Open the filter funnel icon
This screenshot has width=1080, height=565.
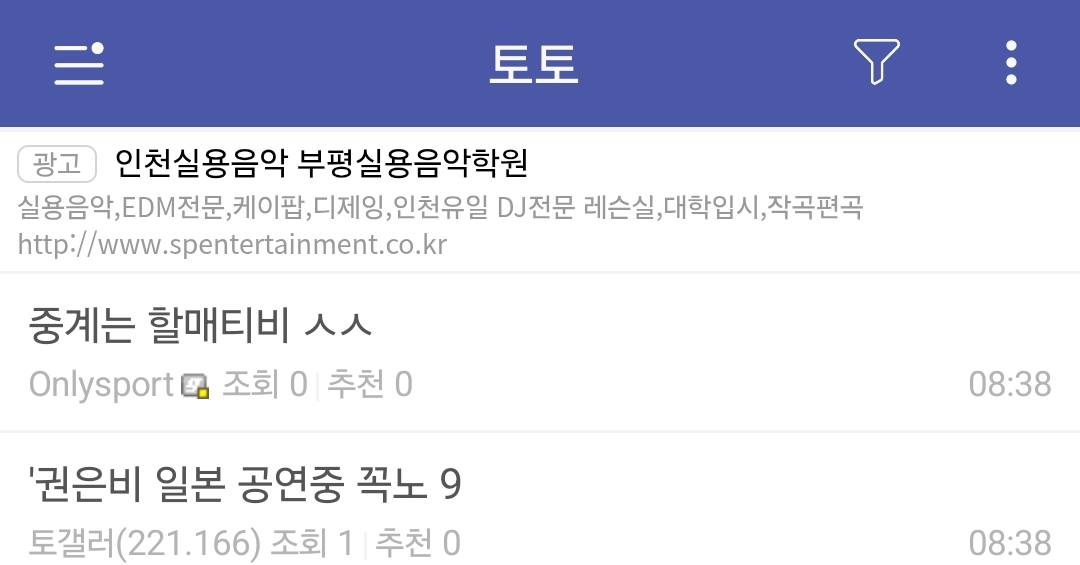(876, 62)
